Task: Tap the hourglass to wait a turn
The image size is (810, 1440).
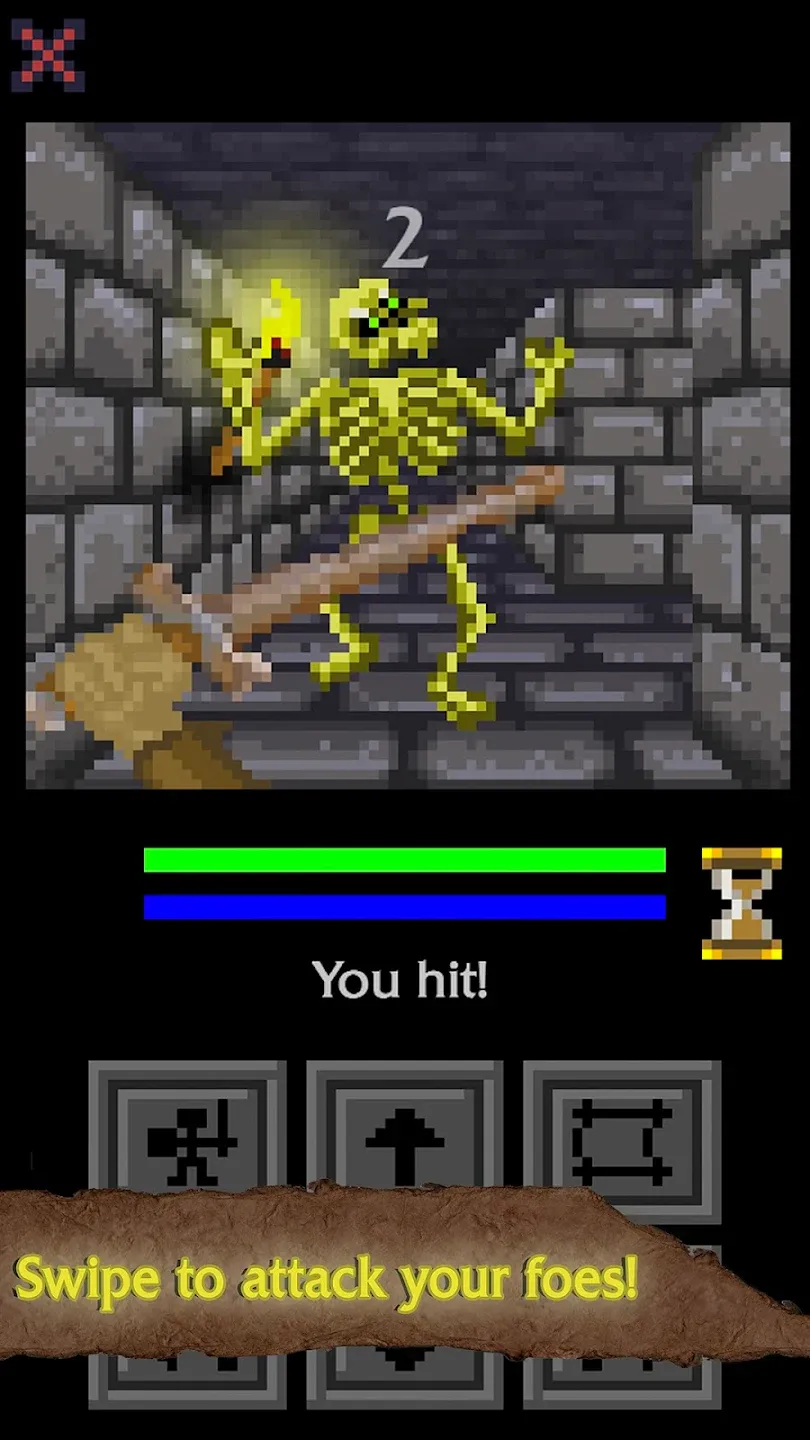Action: [x=741, y=903]
